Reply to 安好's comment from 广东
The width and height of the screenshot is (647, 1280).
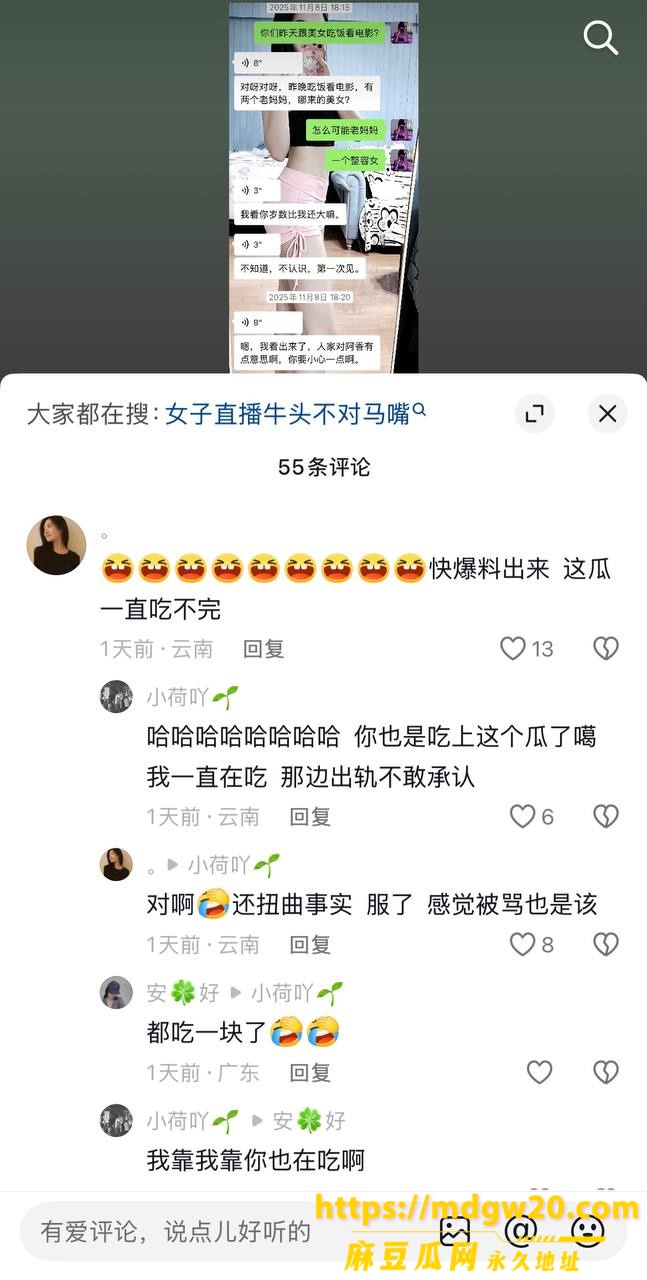point(310,1073)
